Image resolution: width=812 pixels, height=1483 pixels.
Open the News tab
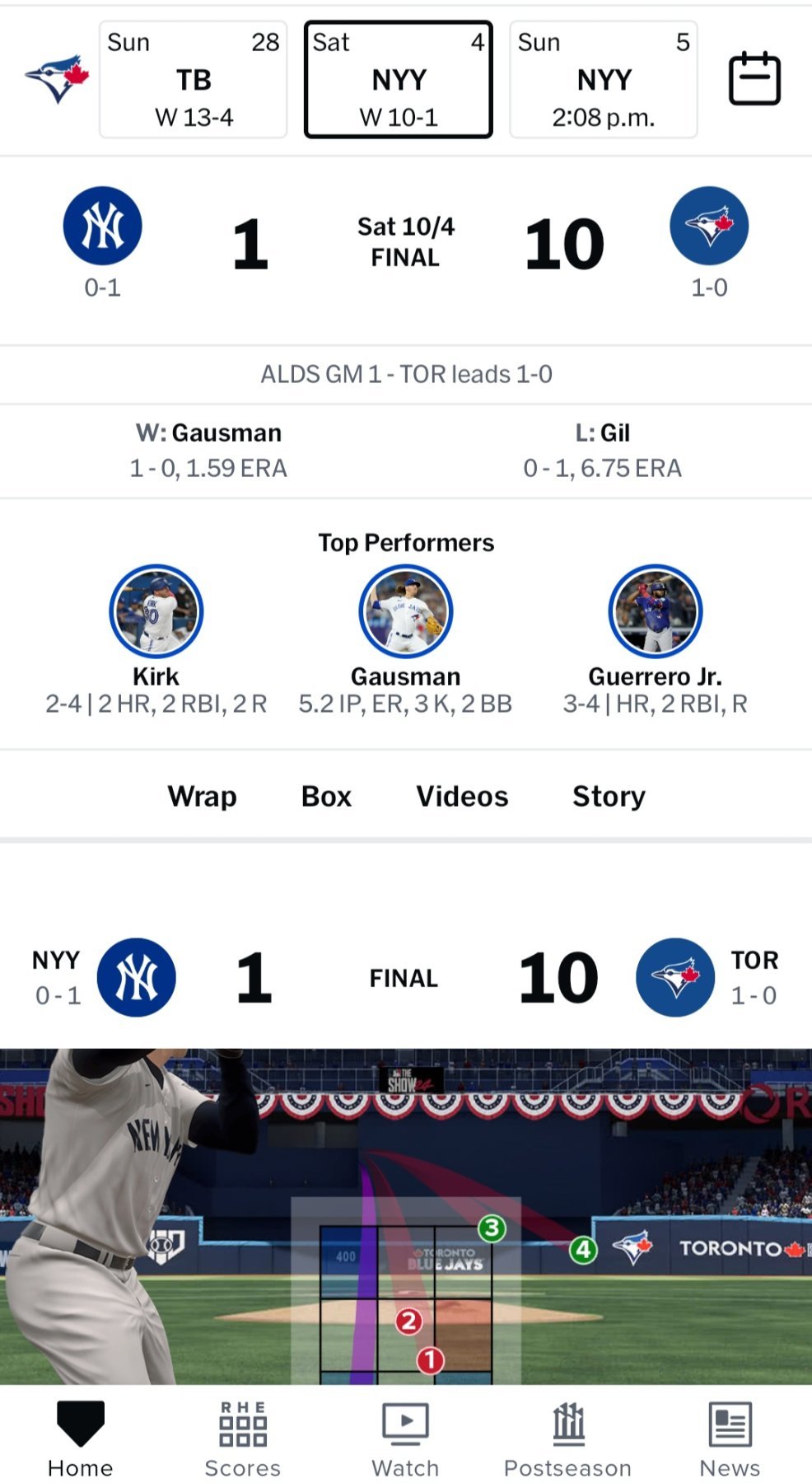click(730, 1439)
